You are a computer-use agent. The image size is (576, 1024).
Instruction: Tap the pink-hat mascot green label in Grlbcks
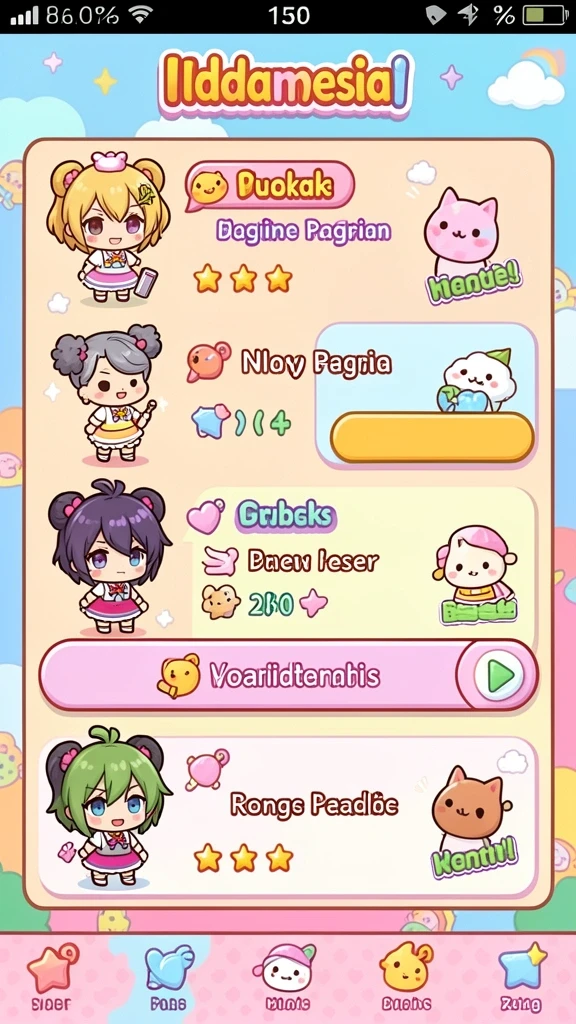(x=478, y=611)
